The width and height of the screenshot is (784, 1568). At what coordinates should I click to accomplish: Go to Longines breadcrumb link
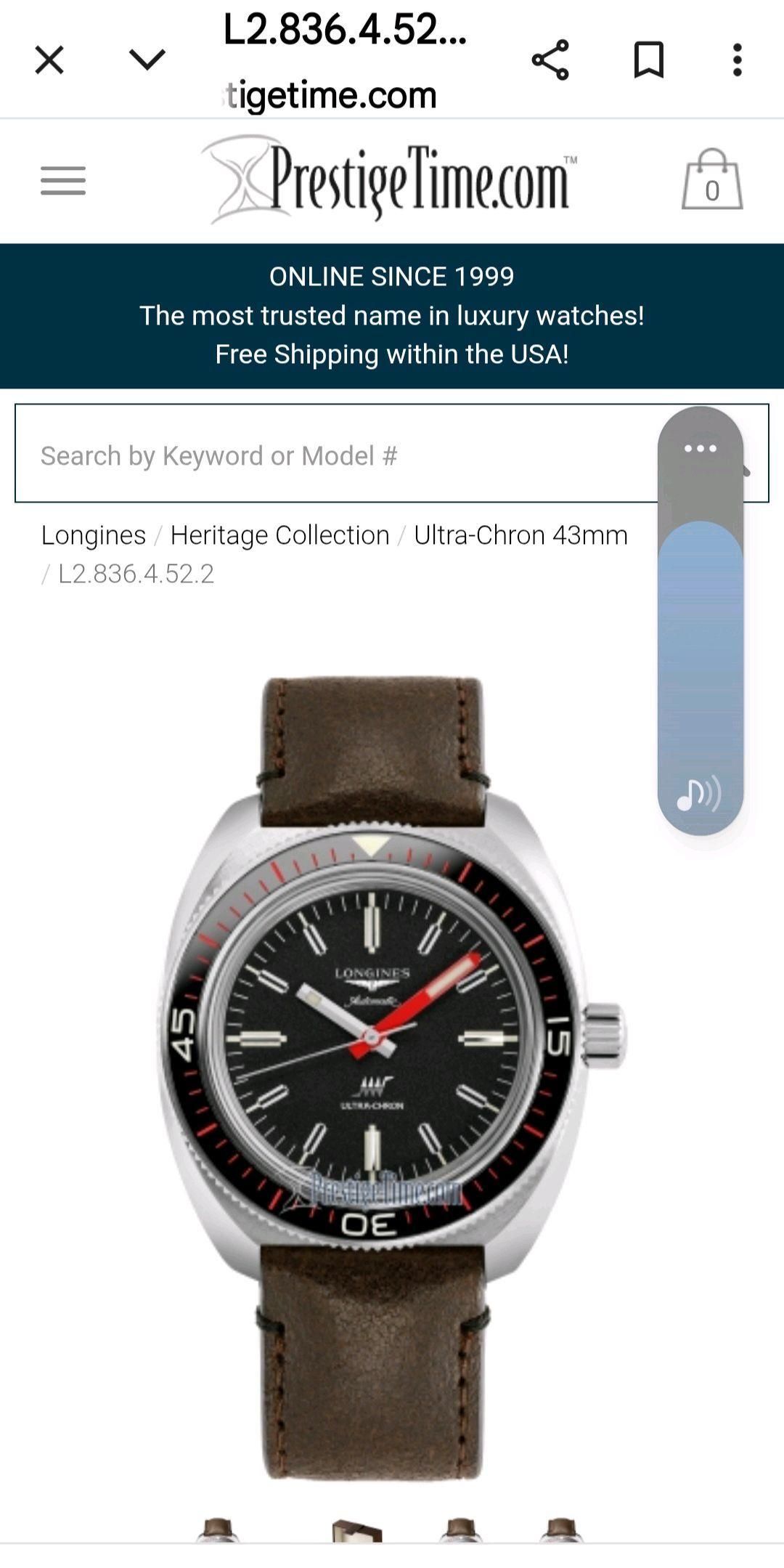[x=94, y=535]
